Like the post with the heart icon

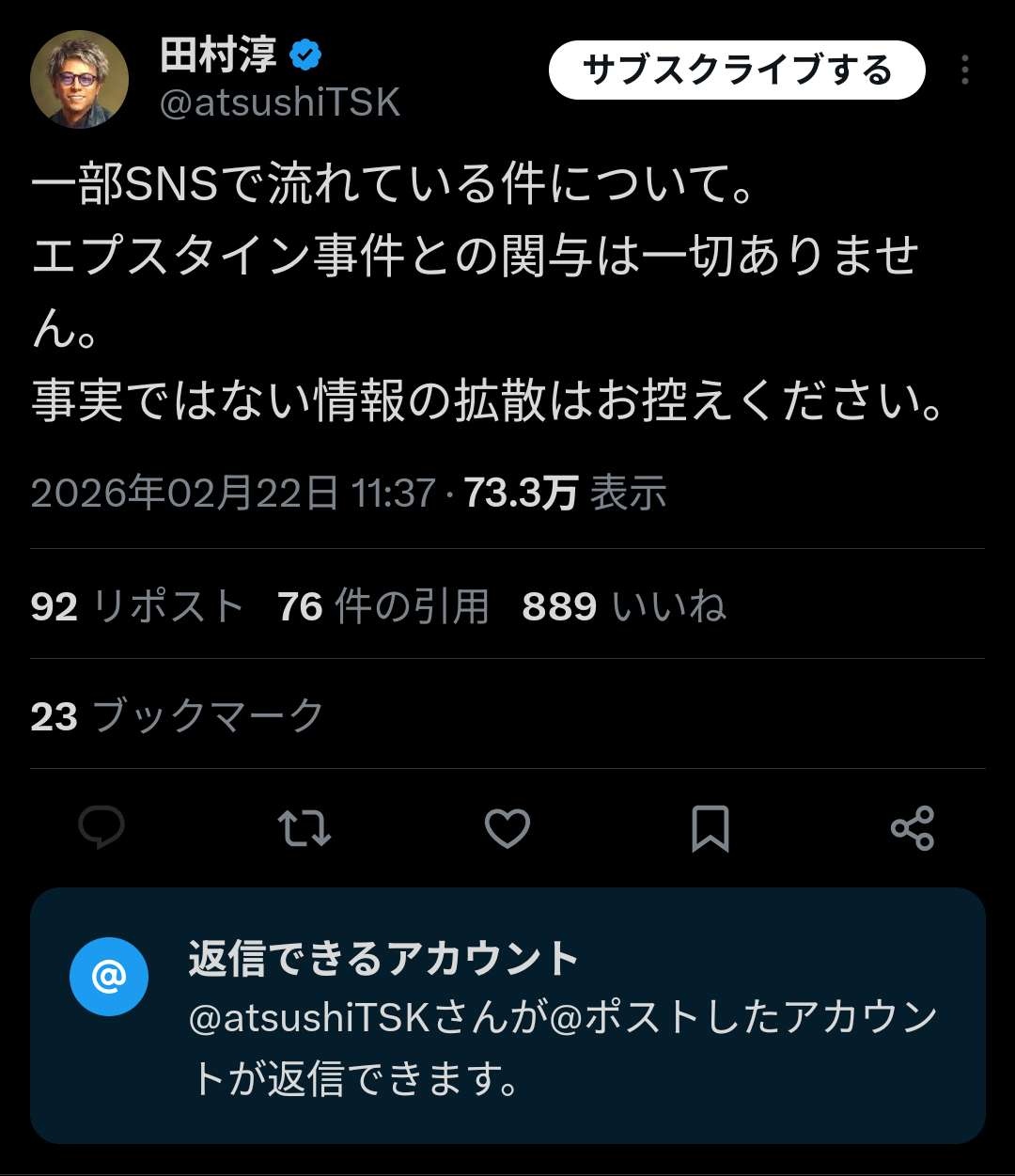[x=507, y=828]
